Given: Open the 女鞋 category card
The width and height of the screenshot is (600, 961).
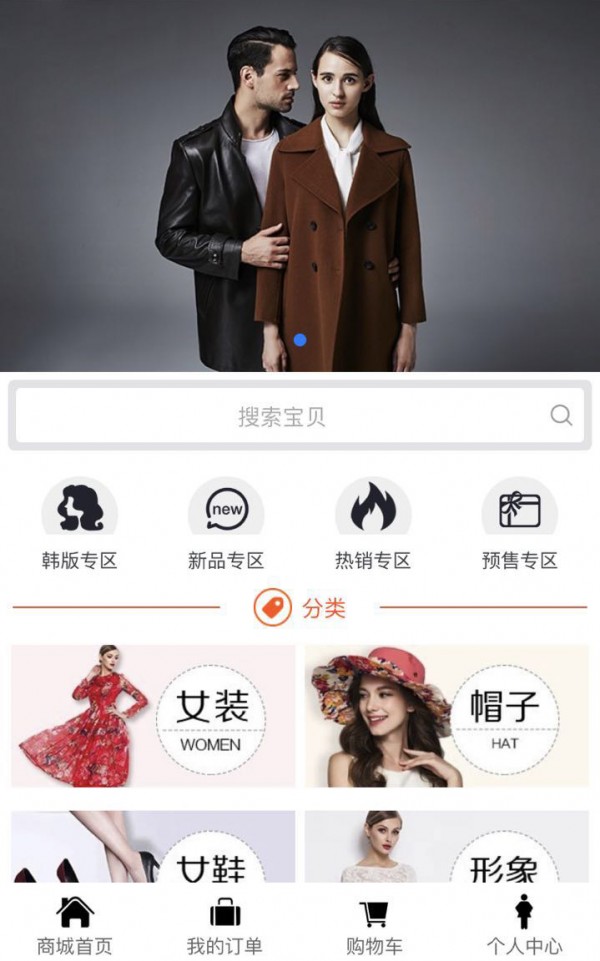Looking at the screenshot, I should (x=153, y=847).
